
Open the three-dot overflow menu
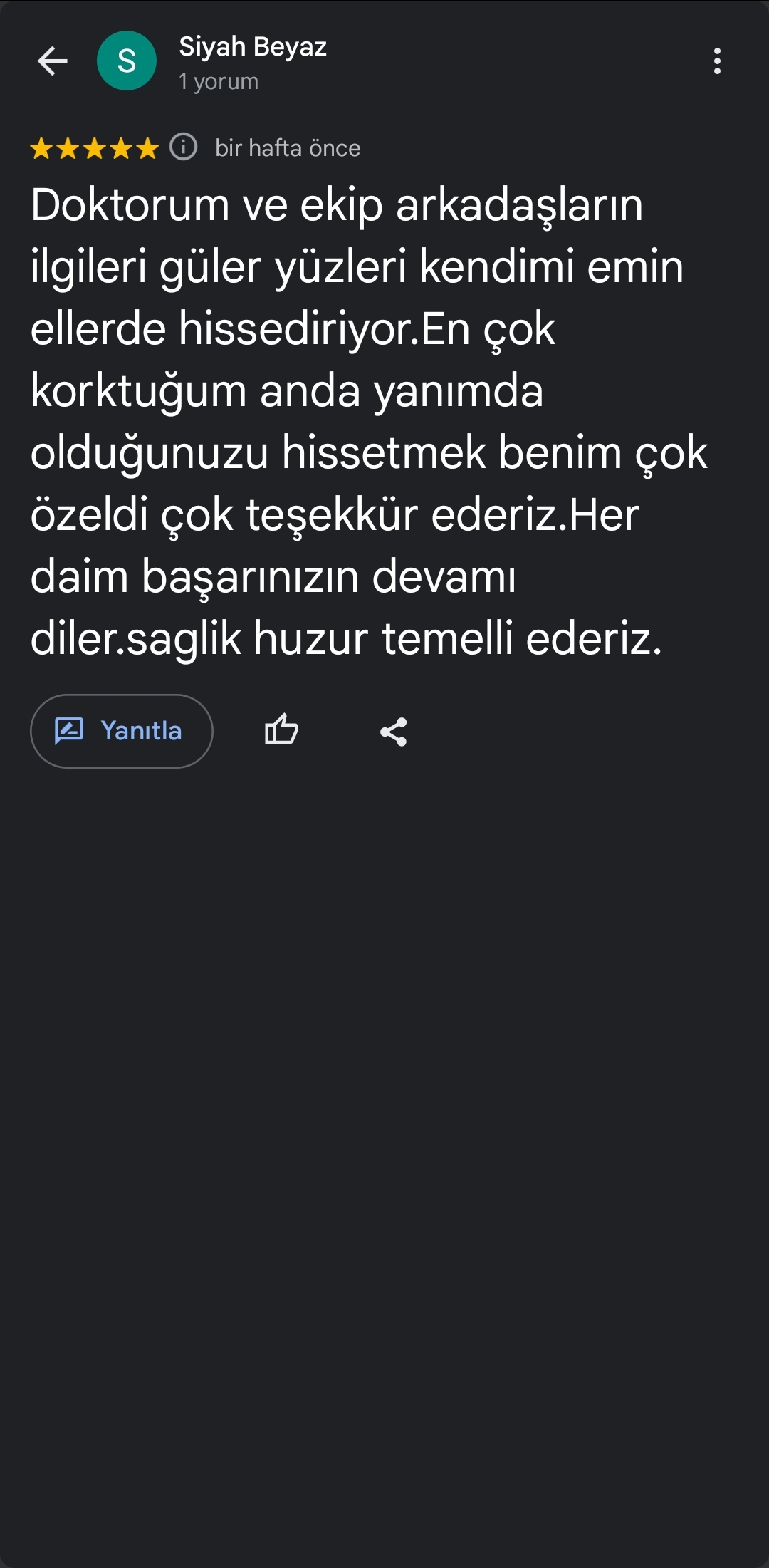pyautogui.click(x=716, y=61)
